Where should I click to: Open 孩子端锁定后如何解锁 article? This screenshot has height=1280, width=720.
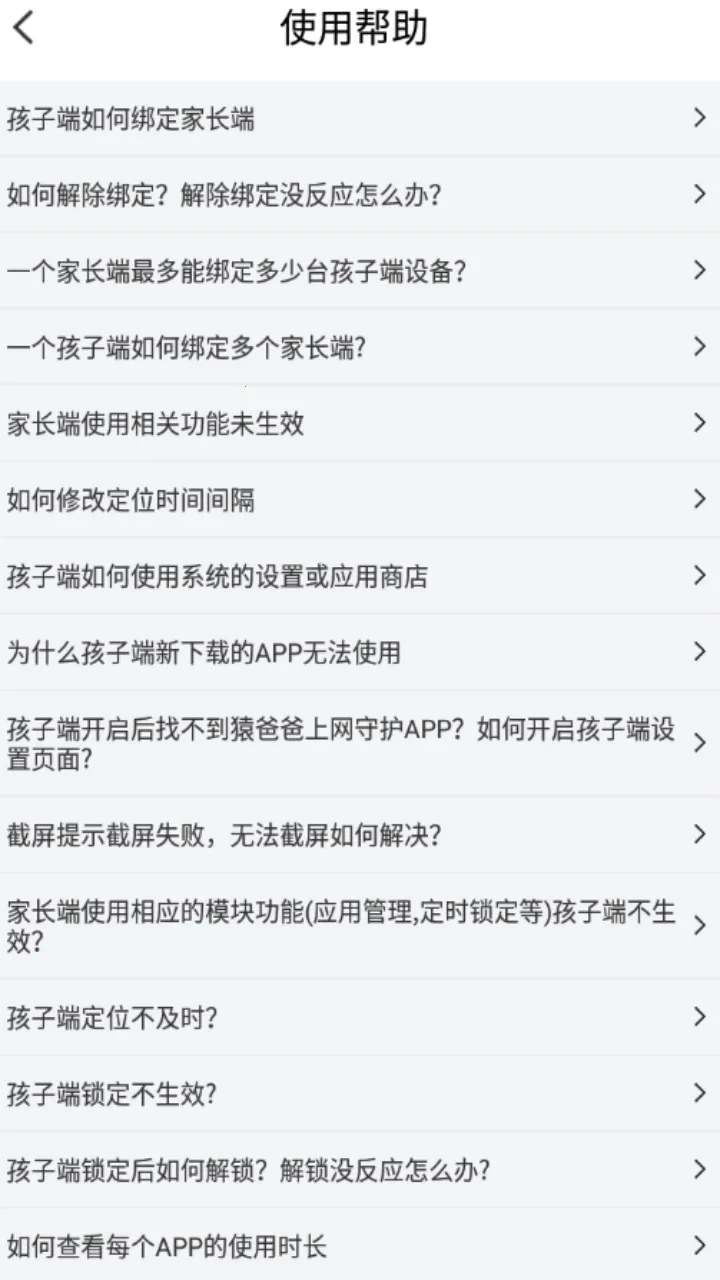pyautogui.click(x=360, y=1170)
